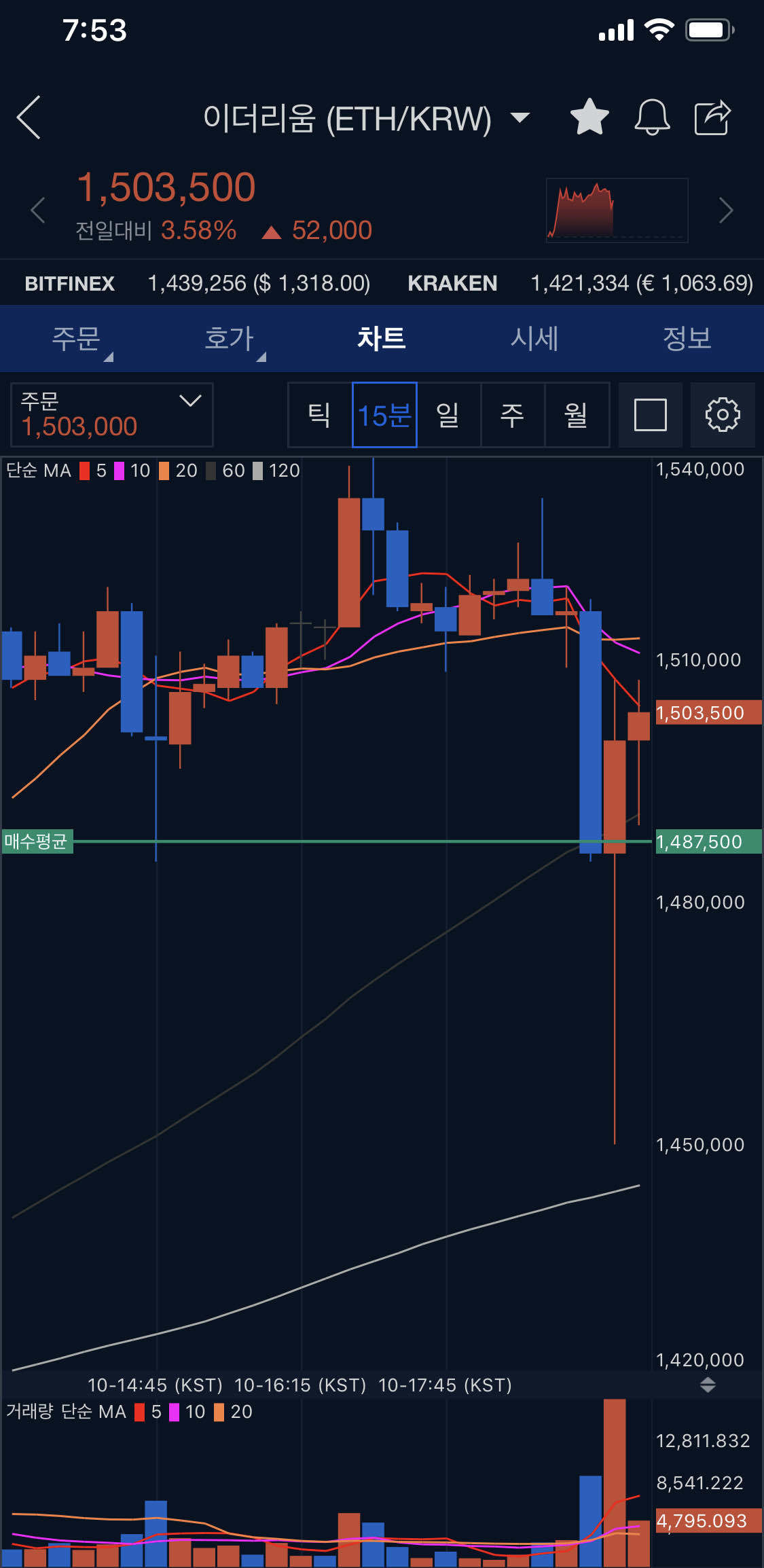Share this chart

pos(712,117)
